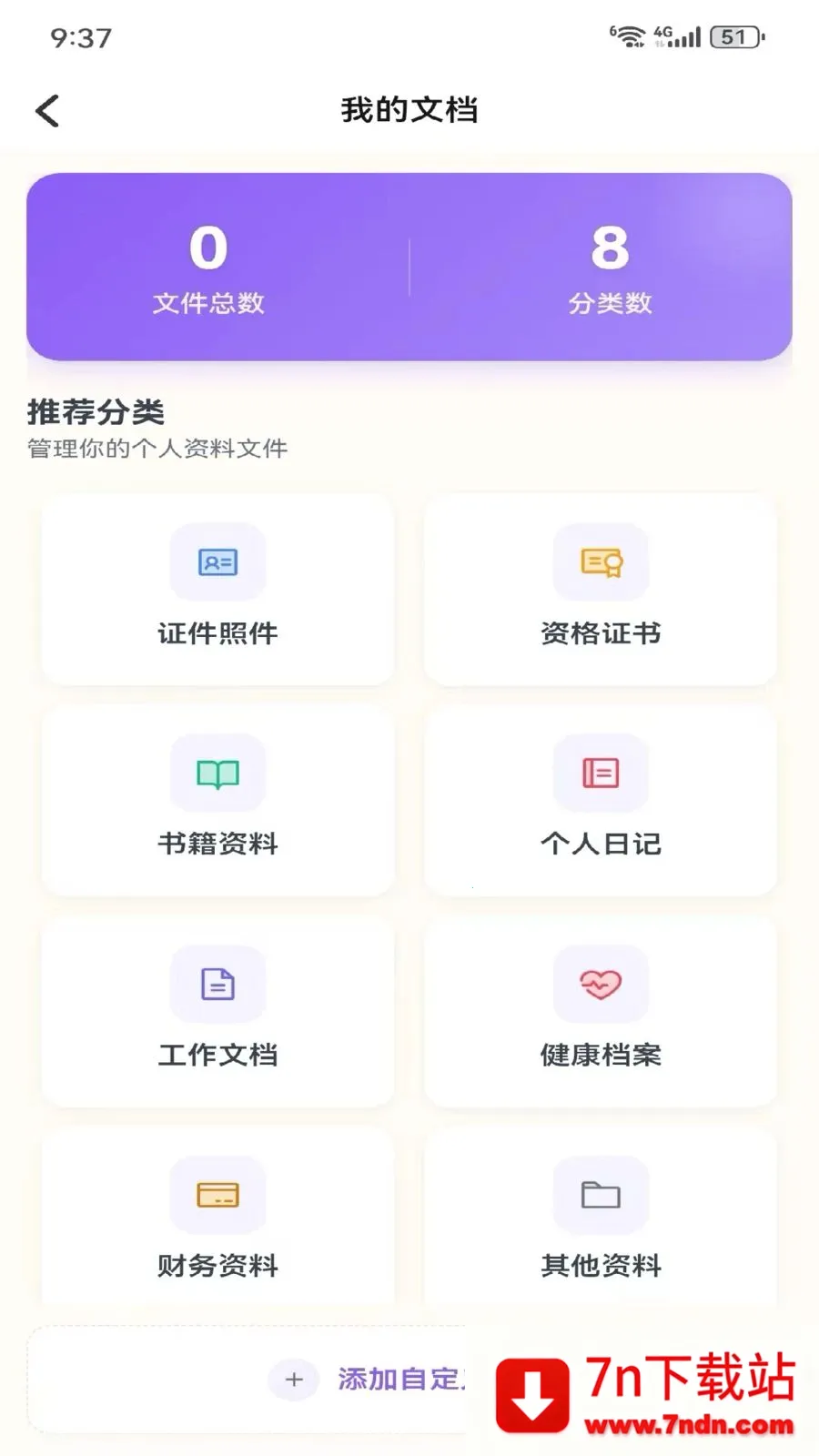Open the 工作文档 category

click(217, 1012)
